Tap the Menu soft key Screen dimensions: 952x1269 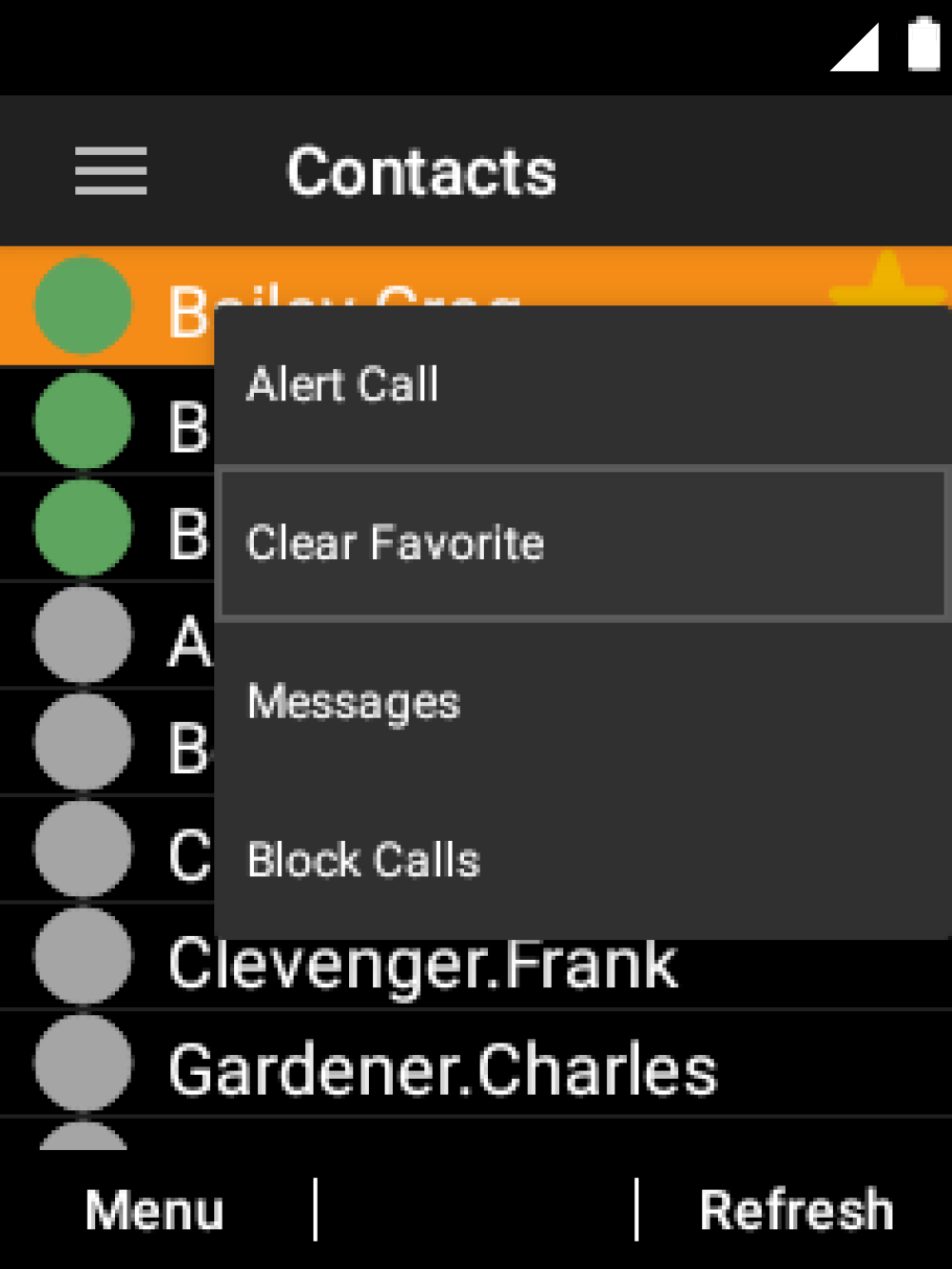(154, 1210)
